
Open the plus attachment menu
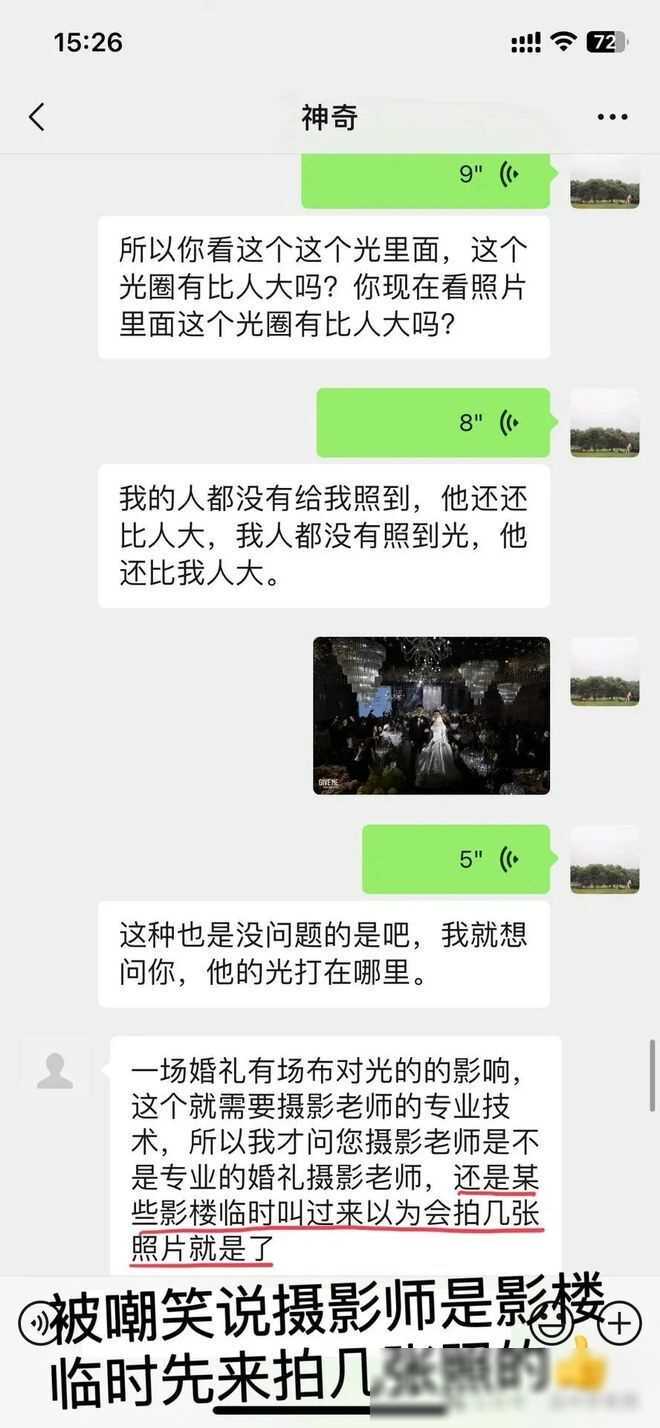coord(619,1324)
